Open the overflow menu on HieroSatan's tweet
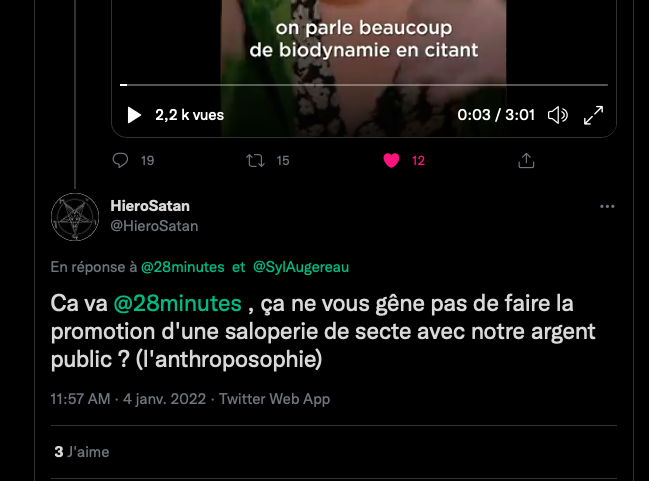649x481 pixels. tap(606, 206)
